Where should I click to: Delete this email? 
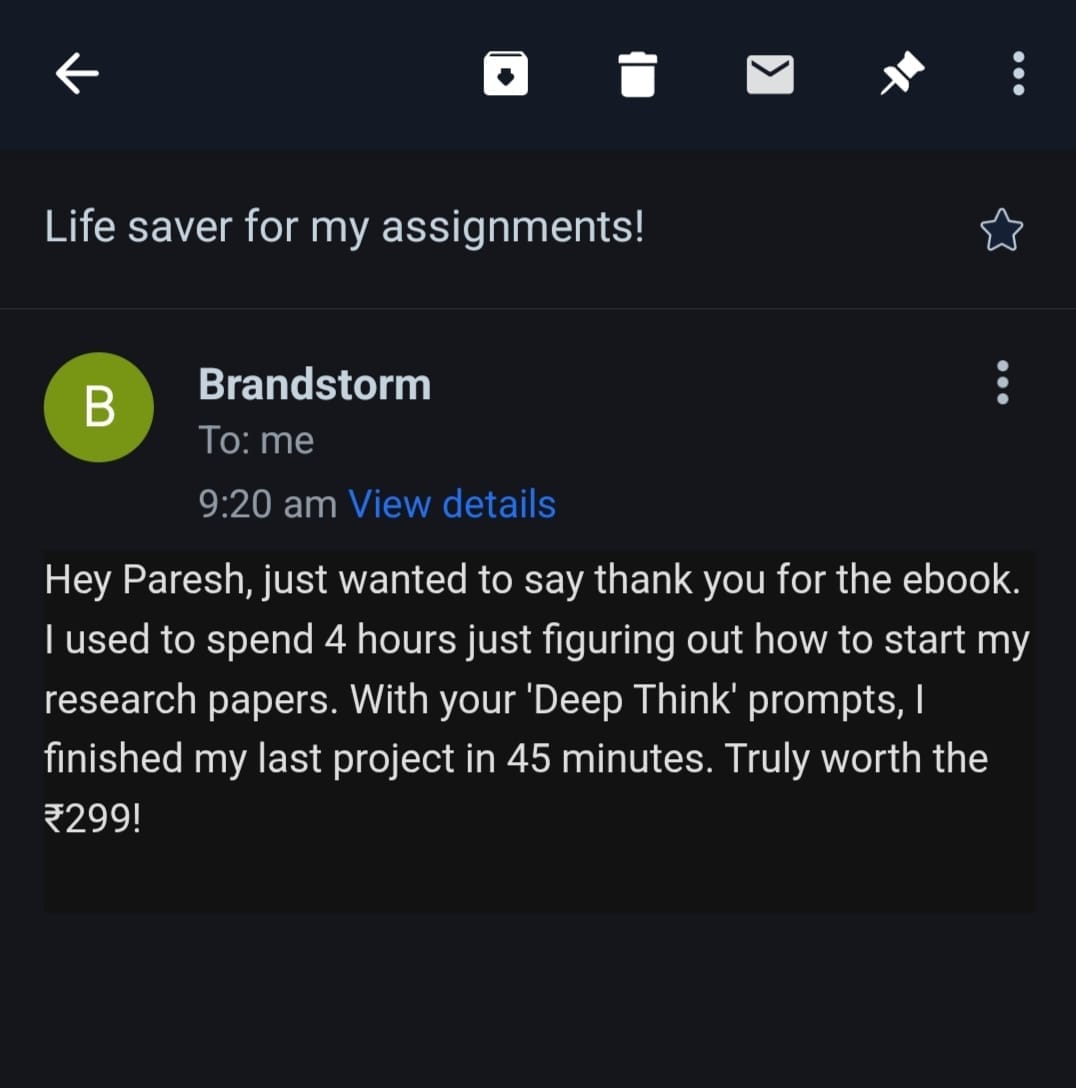point(638,74)
